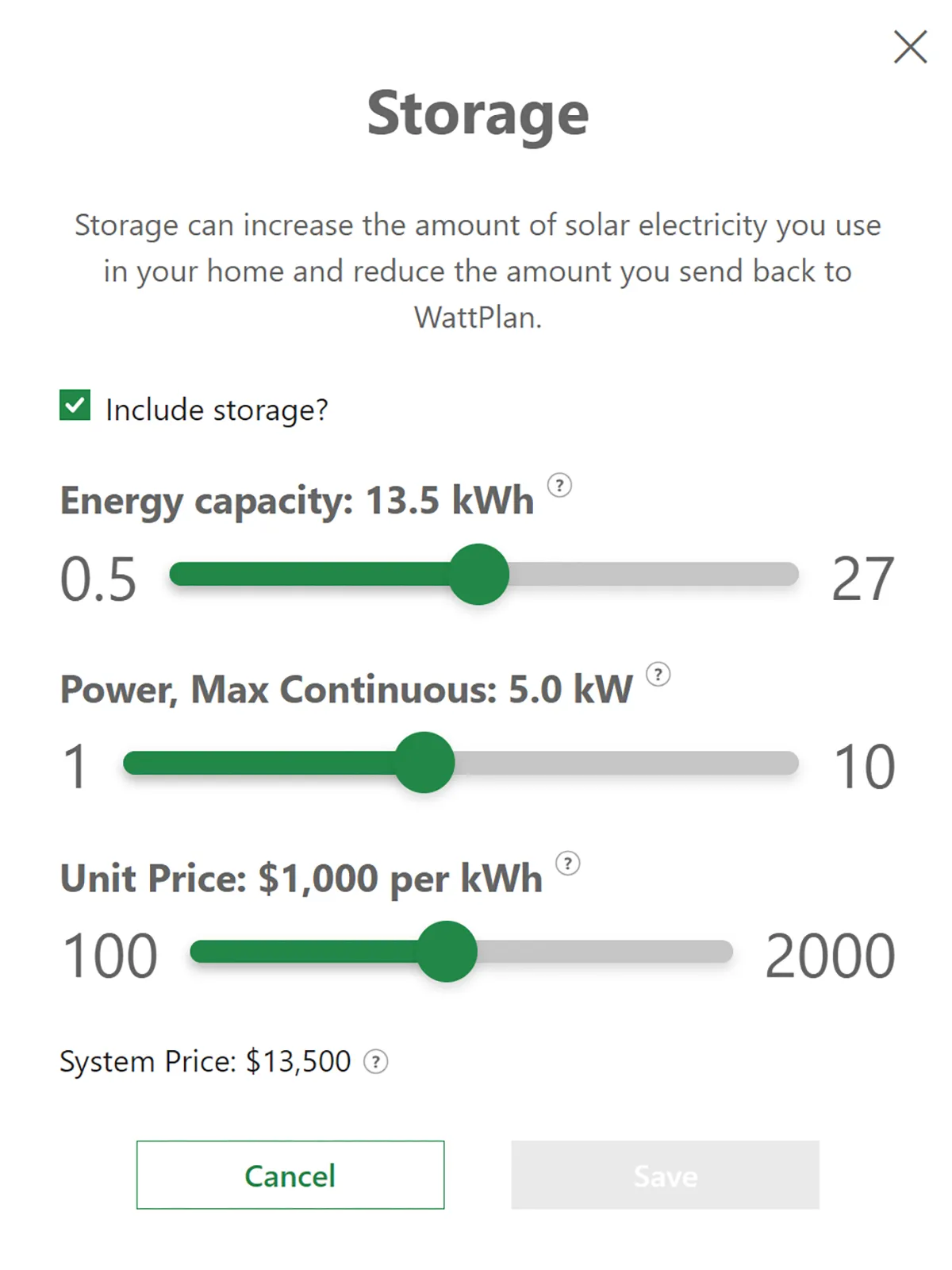Tap the Energy capacity slider handle
Viewport: 952px width, 1270px height.
coord(479,574)
